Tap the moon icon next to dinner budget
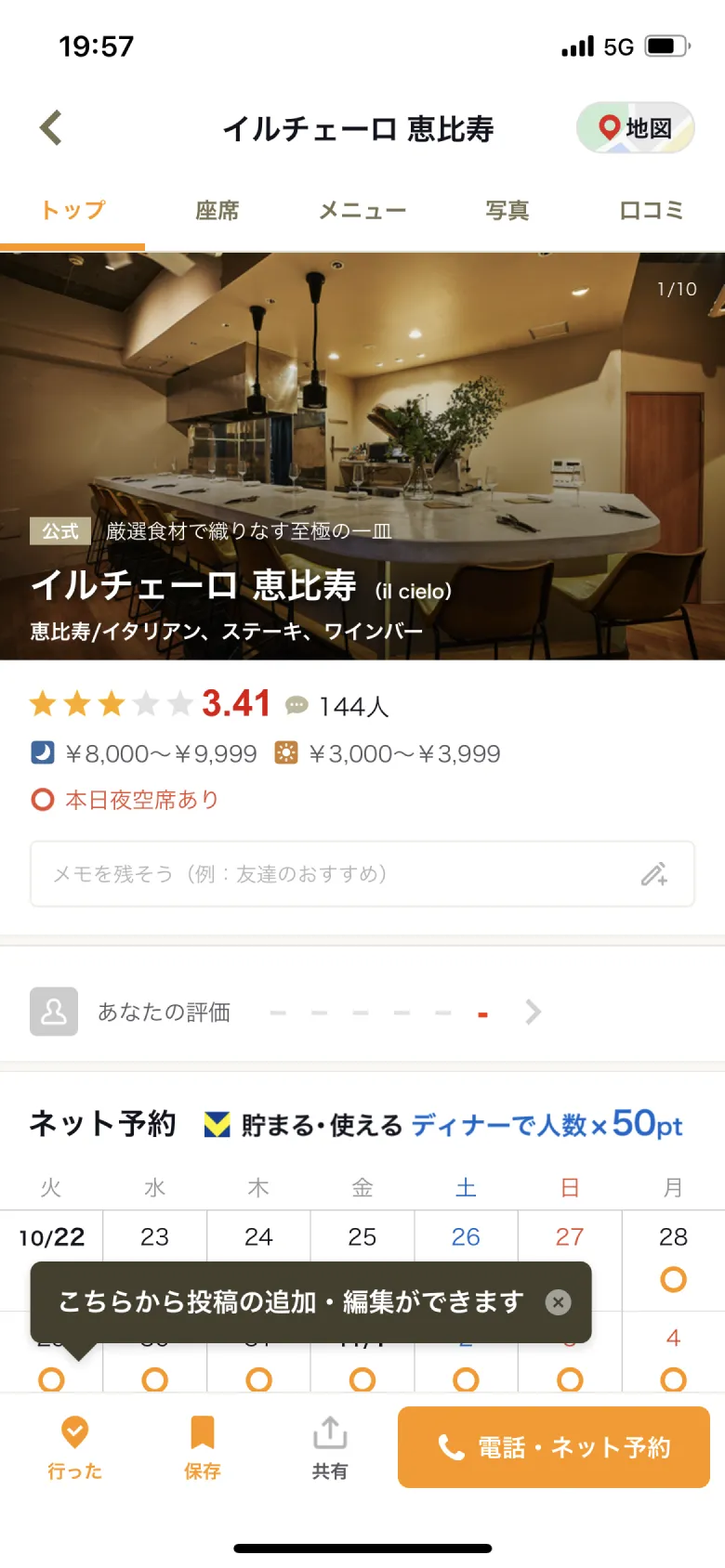The image size is (725, 1568). click(x=41, y=753)
